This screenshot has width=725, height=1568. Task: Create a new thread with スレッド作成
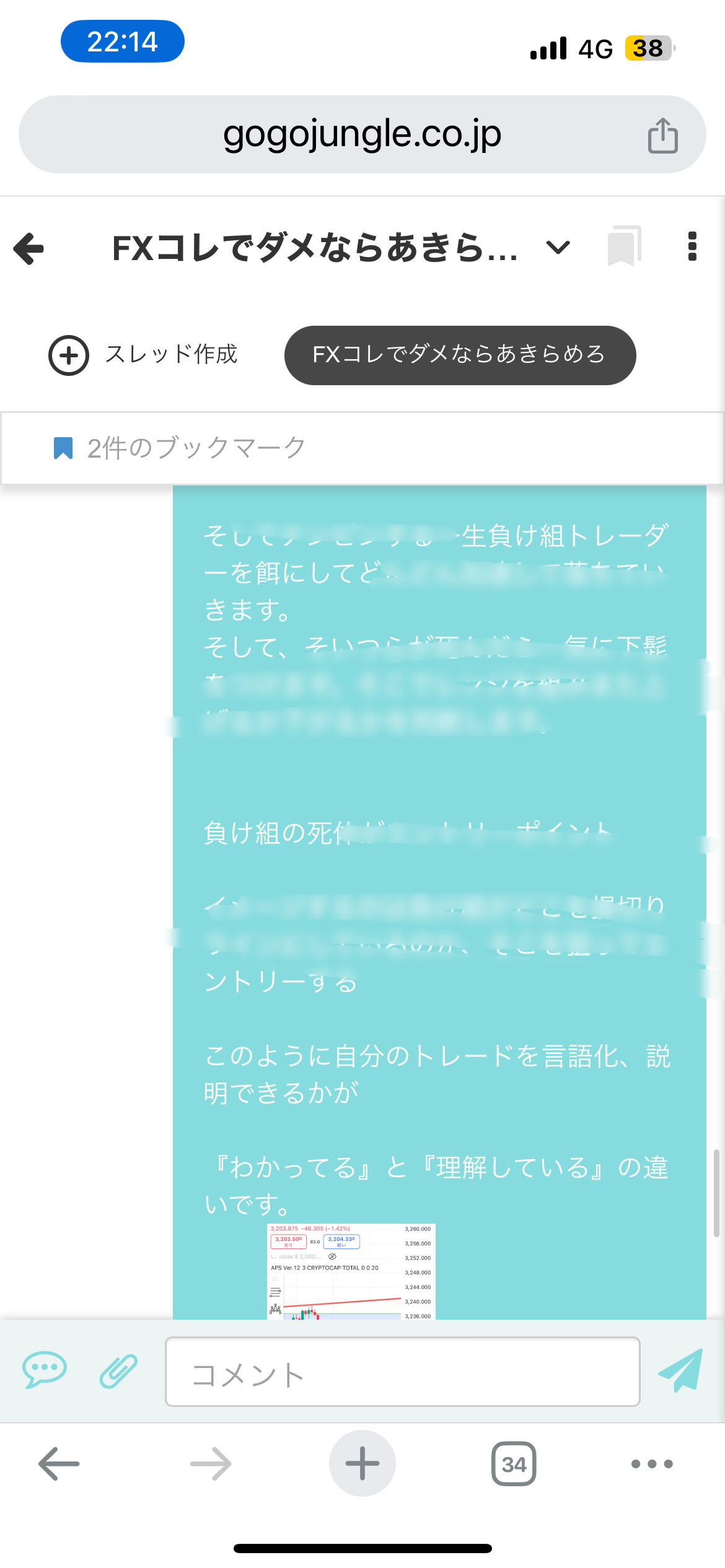(144, 355)
